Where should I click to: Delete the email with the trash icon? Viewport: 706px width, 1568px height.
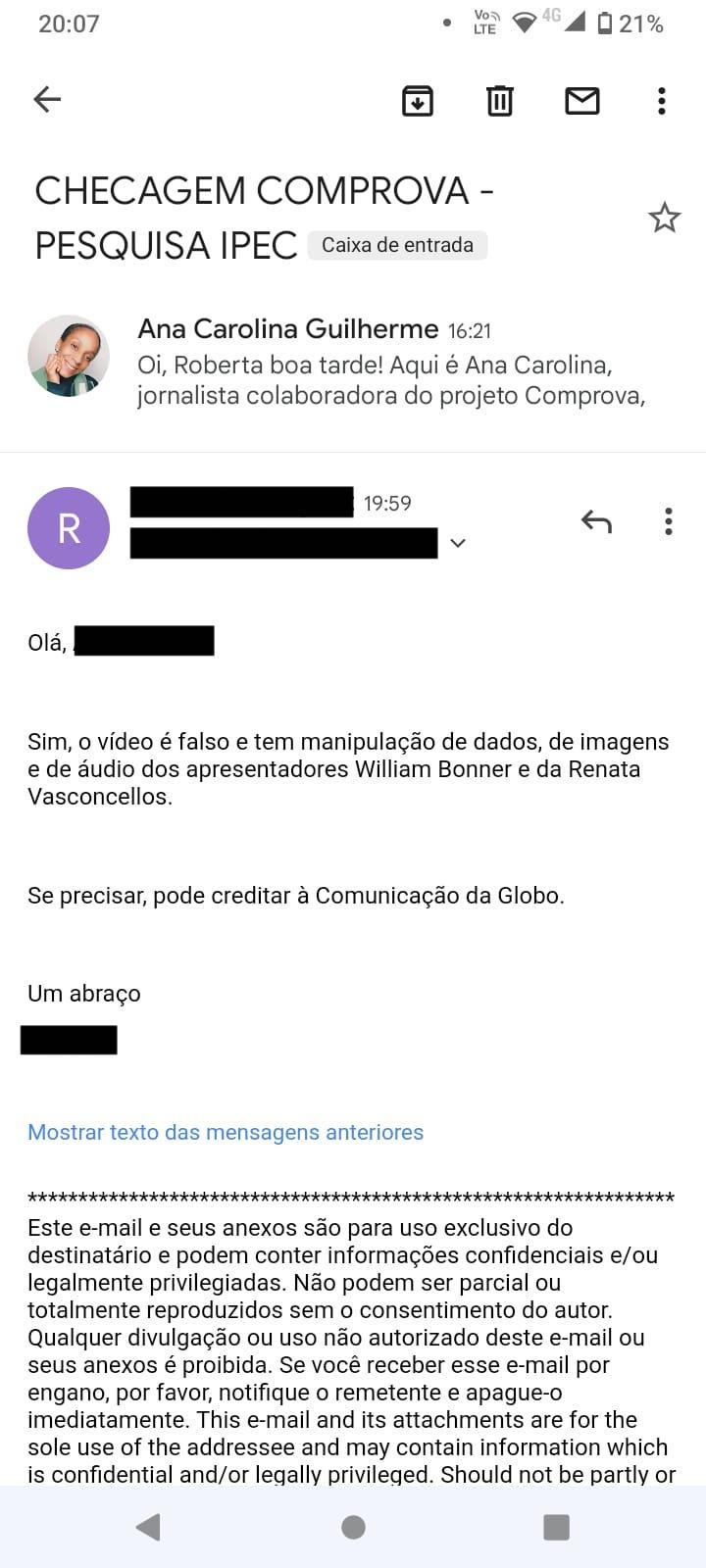pyautogui.click(x=500, y=100)
